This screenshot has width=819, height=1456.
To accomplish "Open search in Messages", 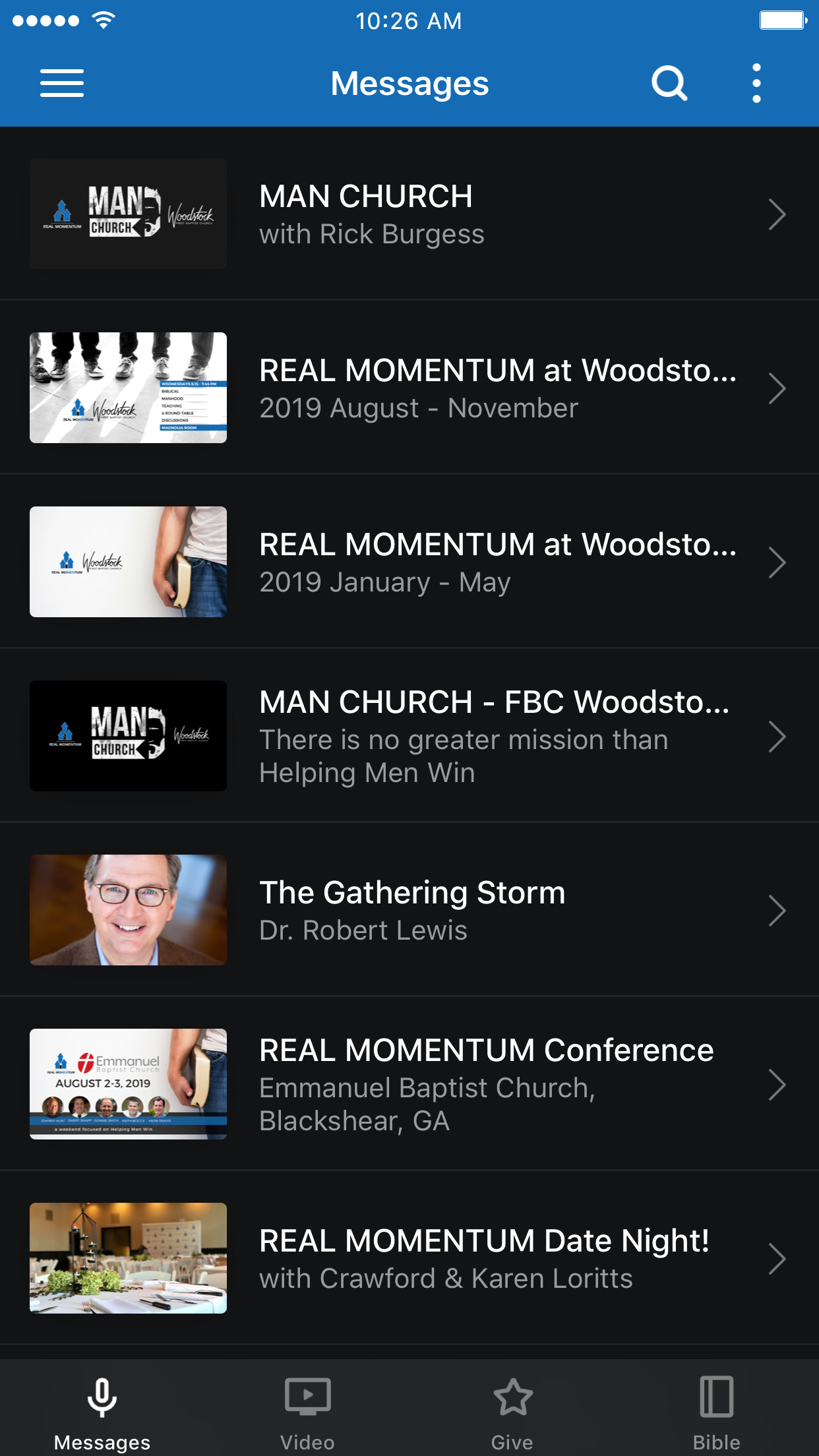I will (669, 83).
